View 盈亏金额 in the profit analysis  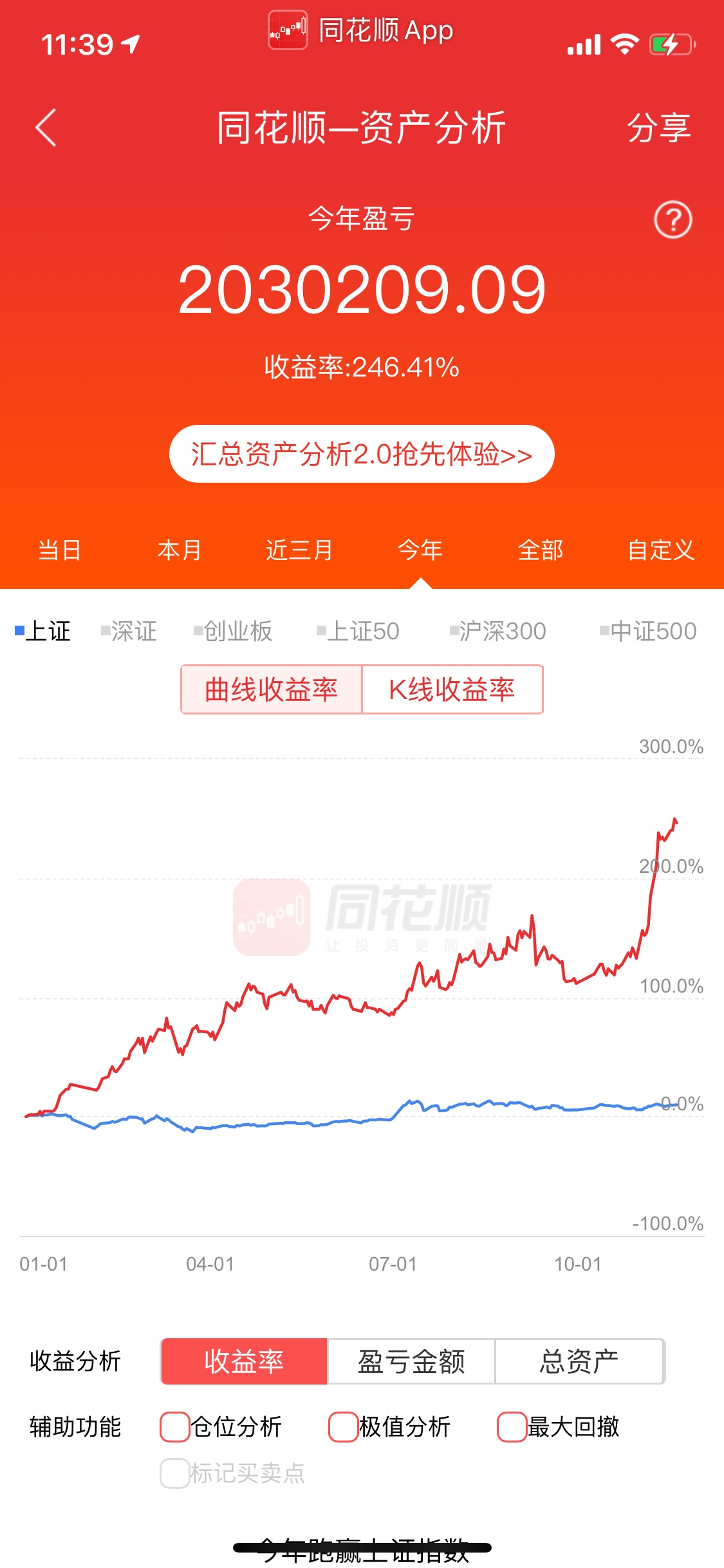(411, 1361)
